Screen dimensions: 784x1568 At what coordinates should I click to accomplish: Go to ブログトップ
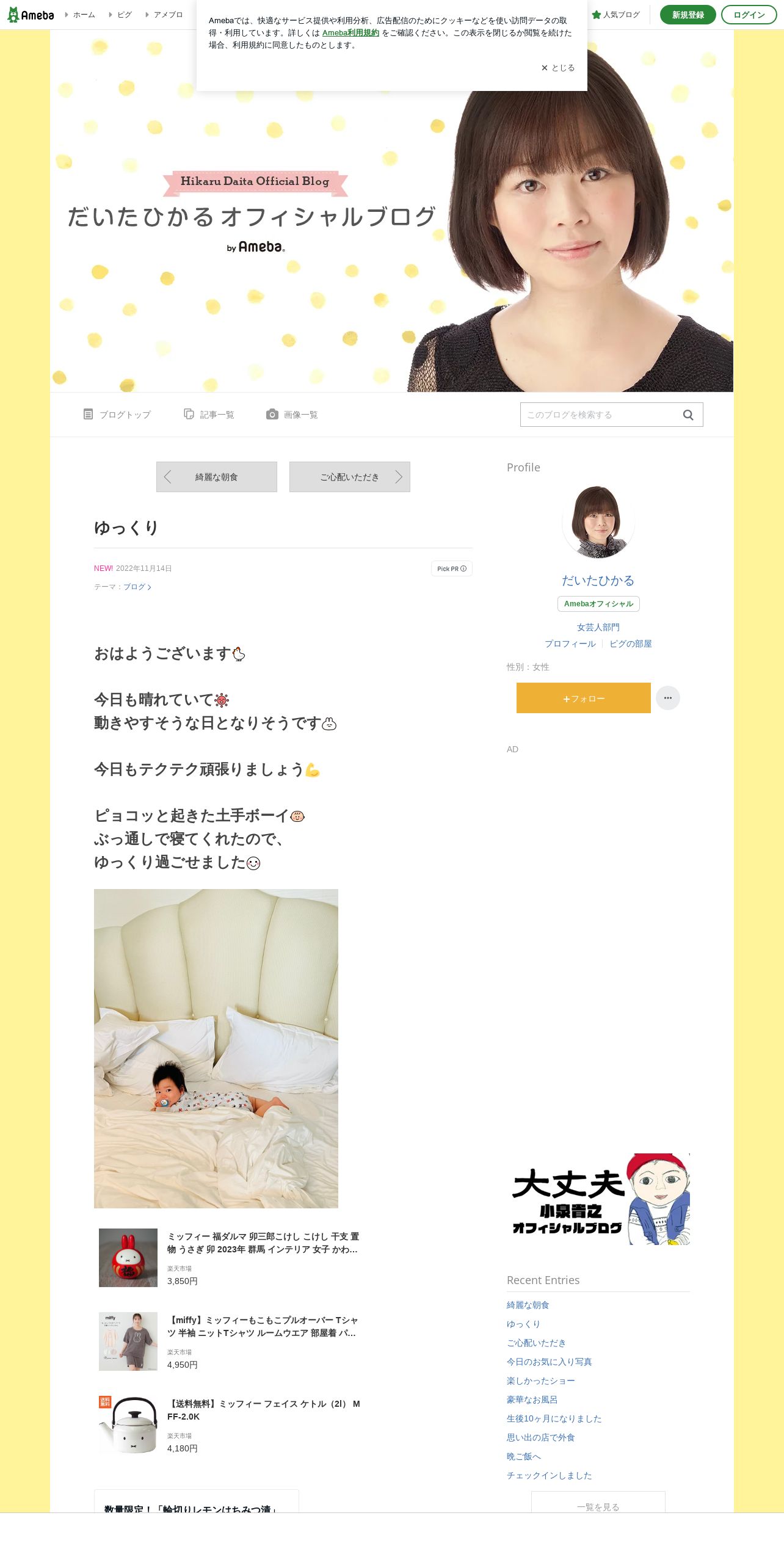pyautogui.click(x=117, y=415)
